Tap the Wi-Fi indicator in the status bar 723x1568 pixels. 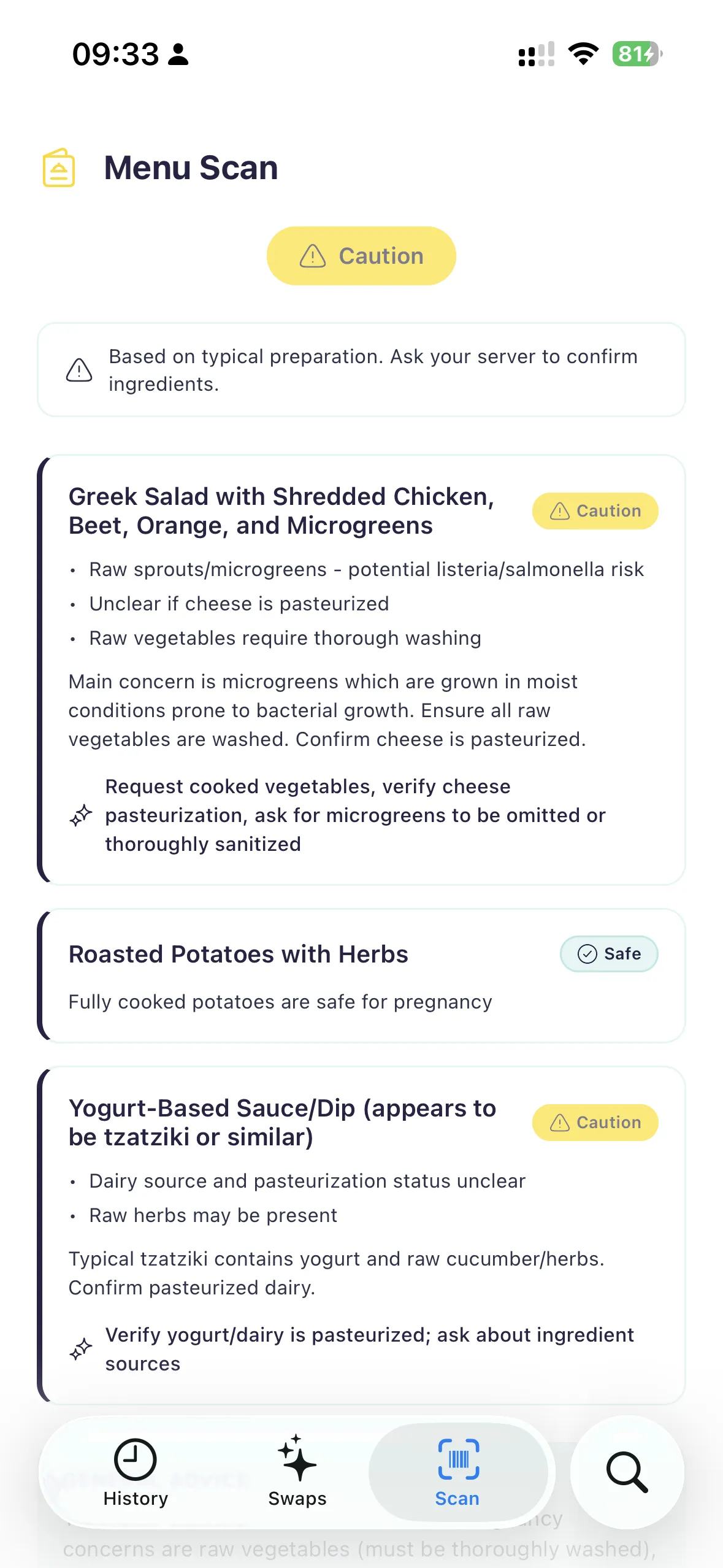point(583,54)
